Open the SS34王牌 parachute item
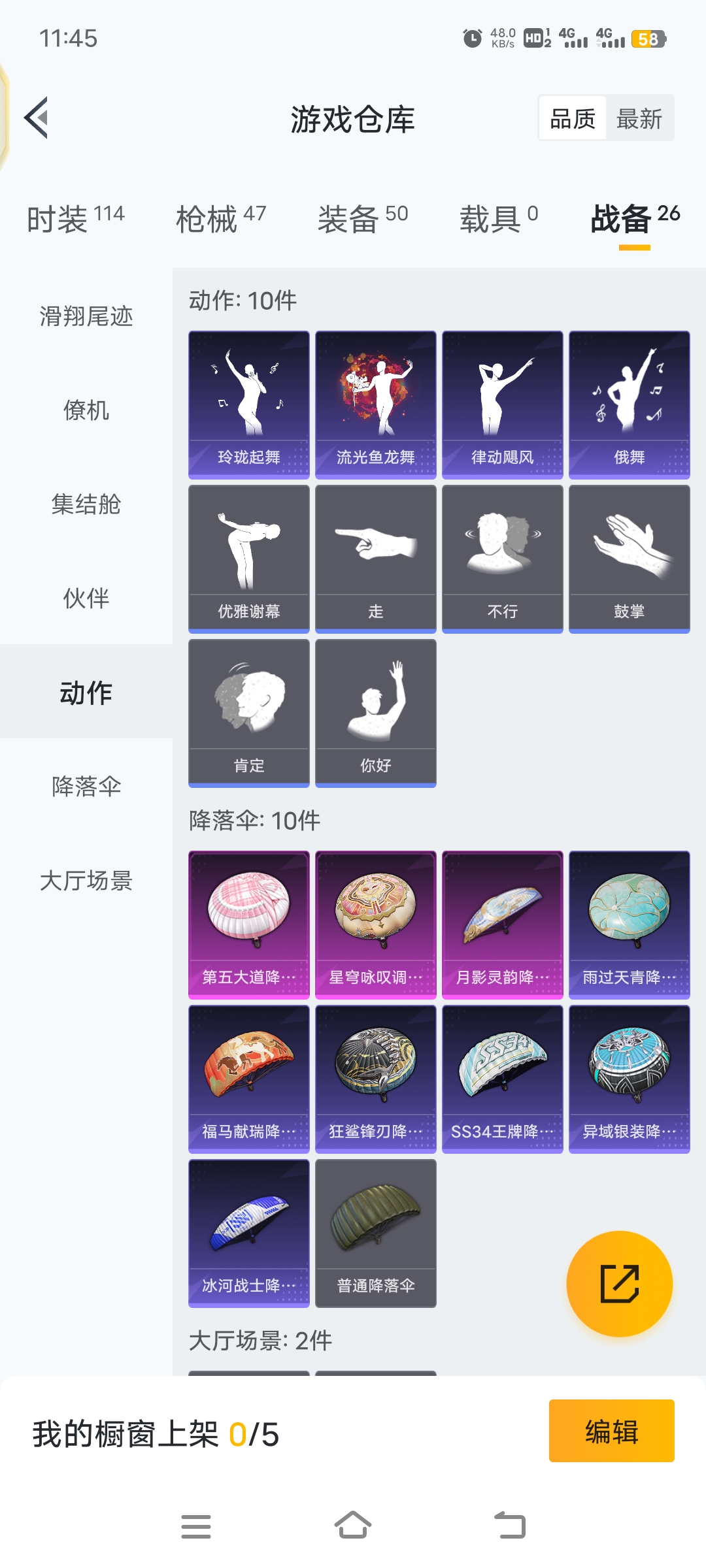Image resolution: width=706 pixels, height=1568 pixels. click(x=502, y=1079)
